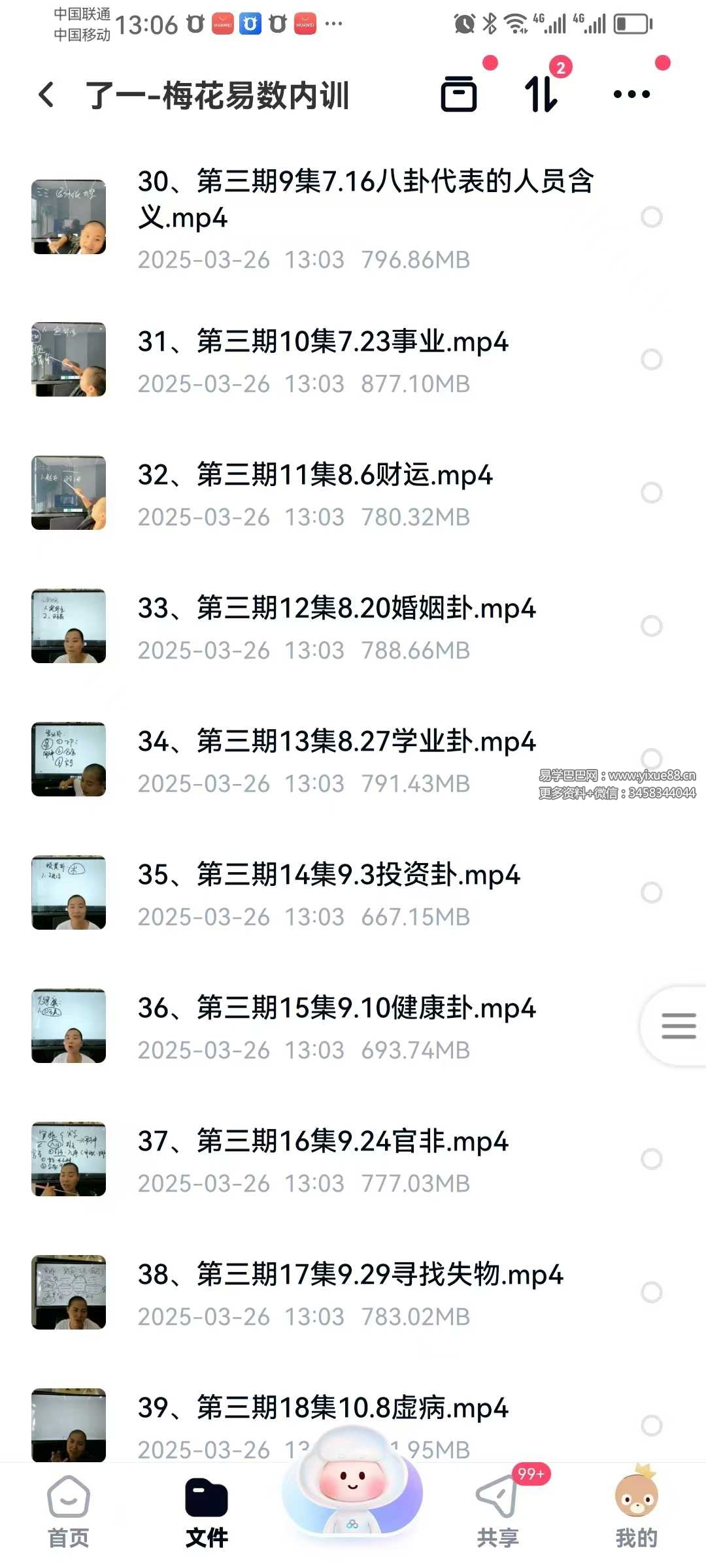Go back from 了一-梅花易数内训 folder

pyautogui.click(x=46, y=95)
